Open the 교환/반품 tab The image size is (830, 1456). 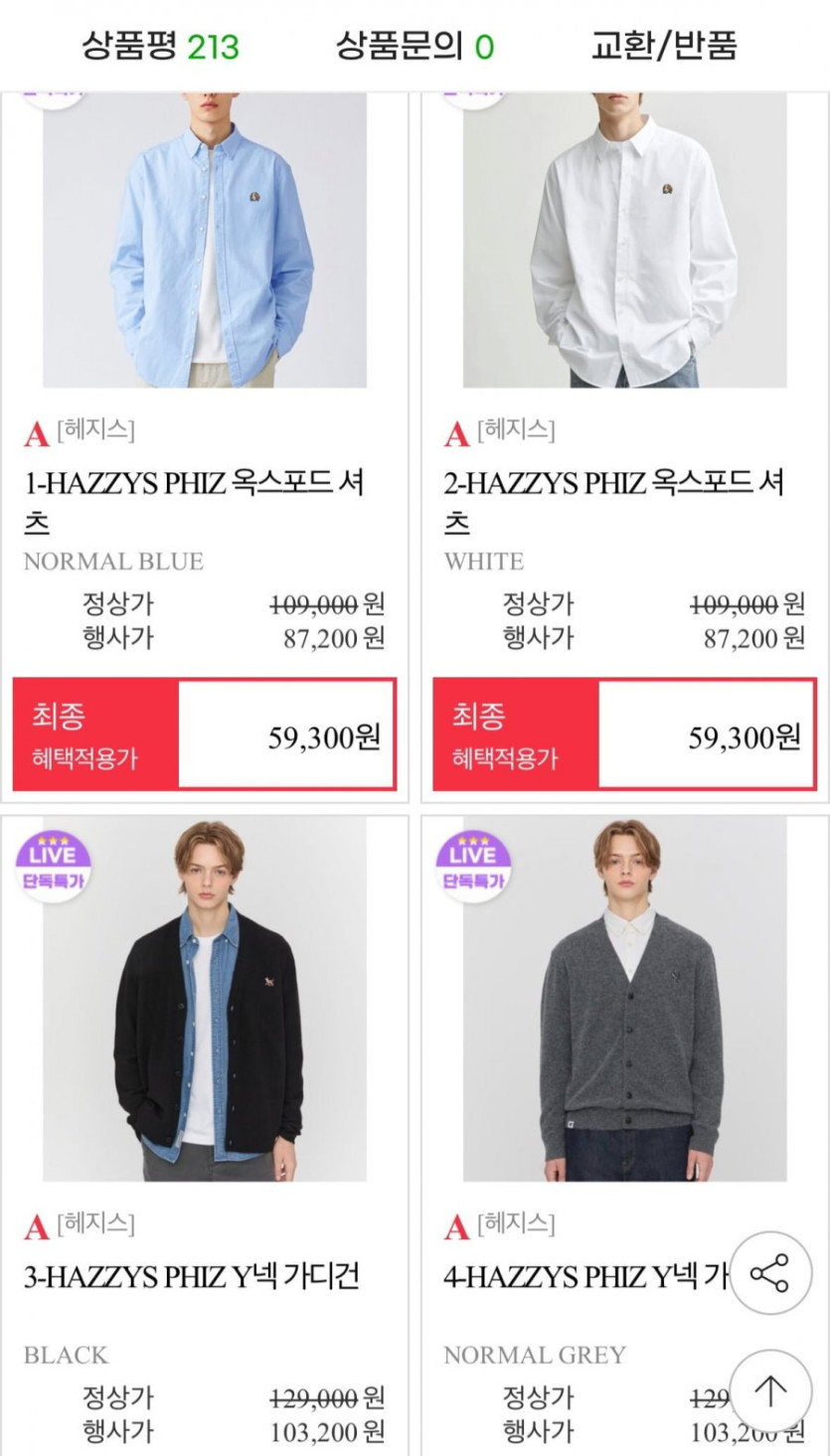[x=664, y=46]
